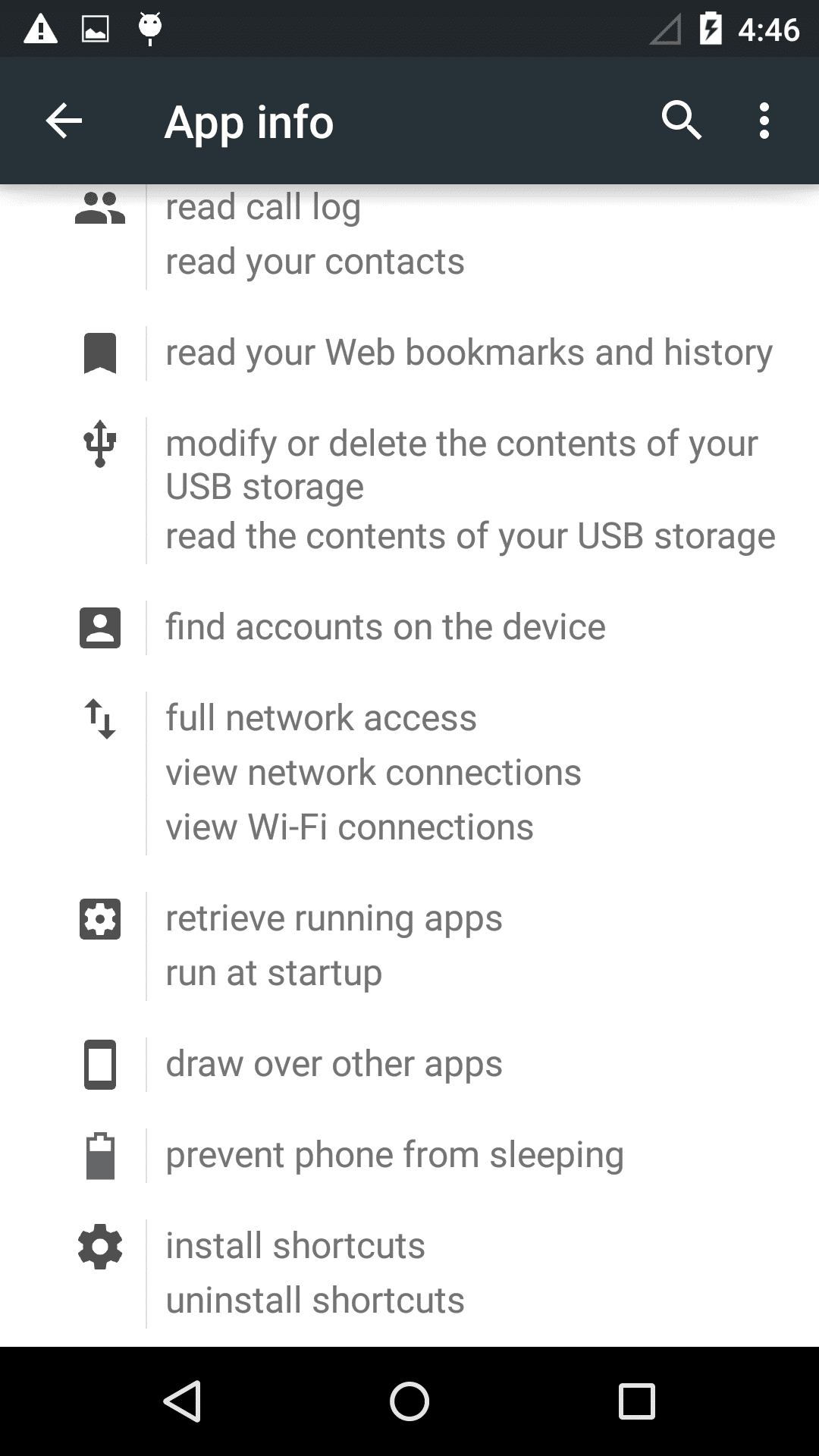The height and width of the screenshot is (1456, 819).
Task: Open recent apps from navigation bar
Action: click(x=636, y=1401)
